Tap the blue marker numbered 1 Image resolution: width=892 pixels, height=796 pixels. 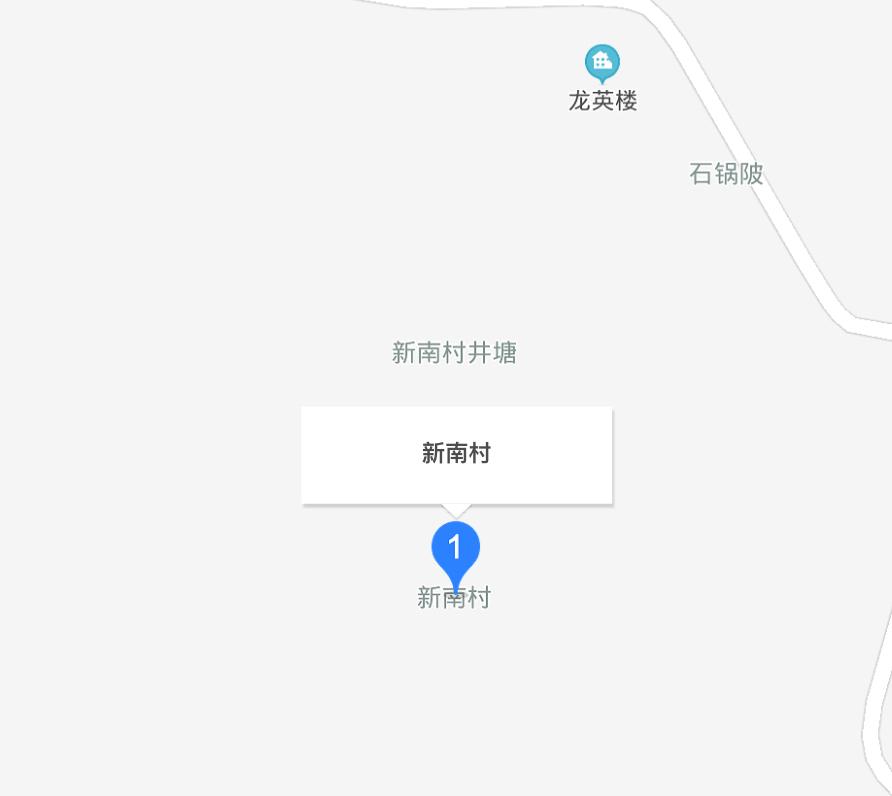[x=456, y=549]
